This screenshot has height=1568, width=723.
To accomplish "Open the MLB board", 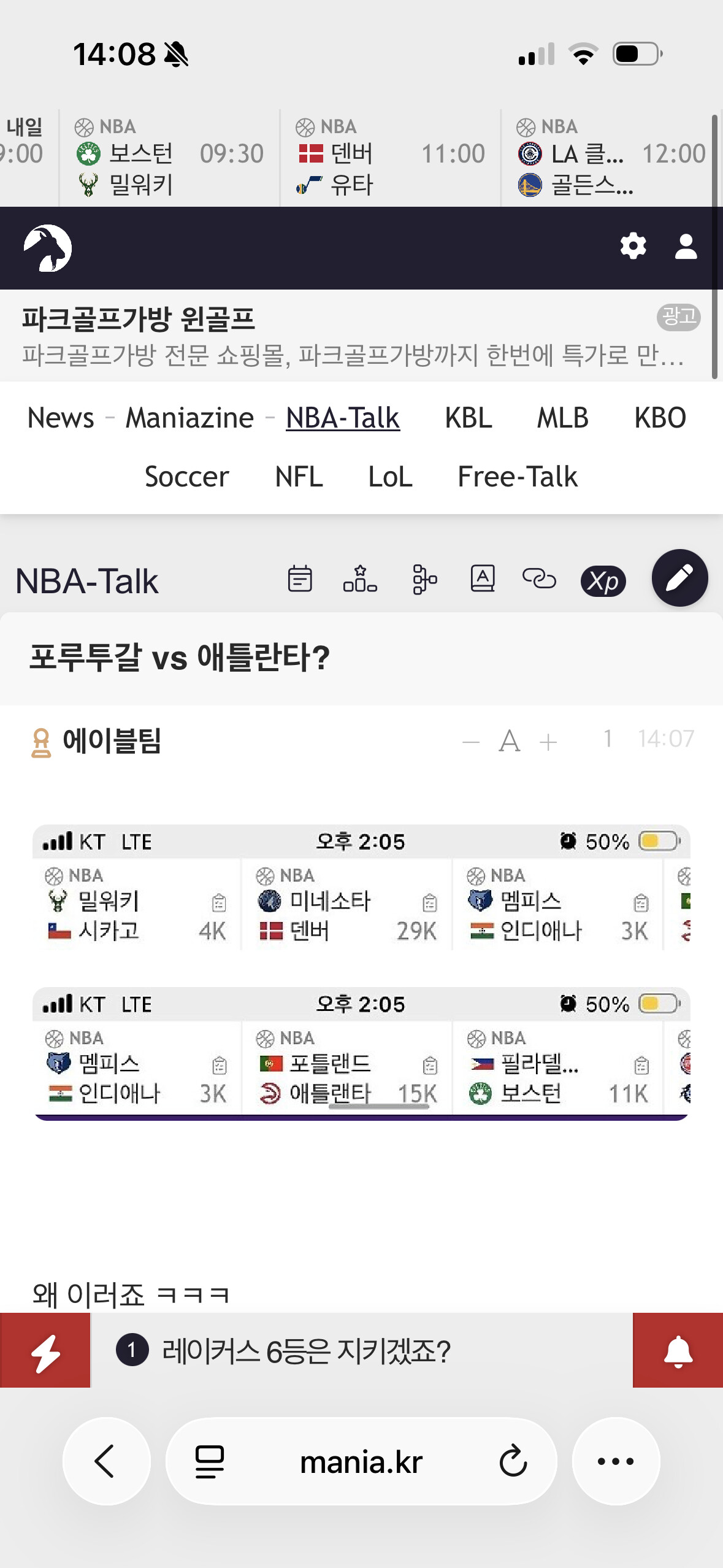I will pos(562,418).
